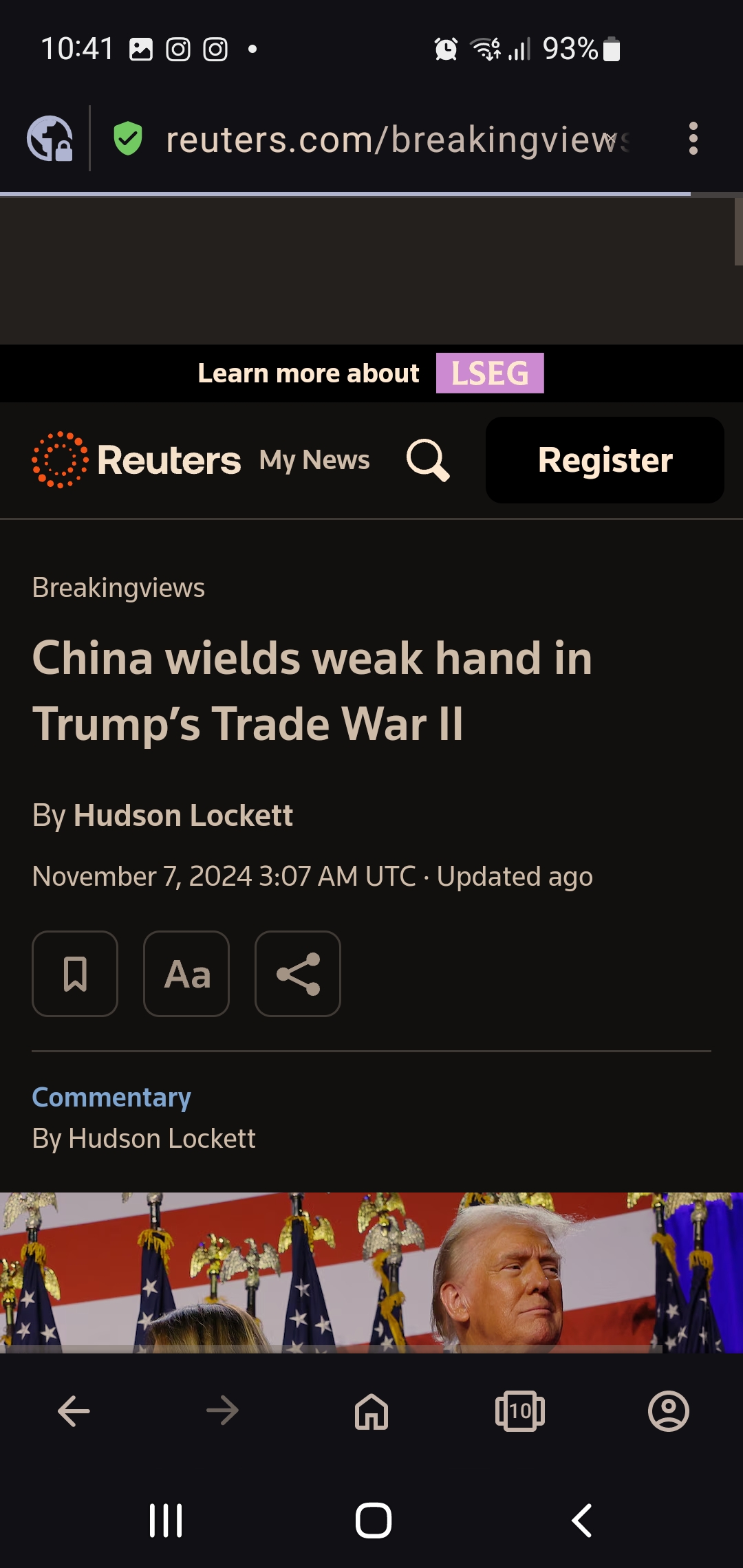
Task: View the green shield security info
Action: pos(128,139)
